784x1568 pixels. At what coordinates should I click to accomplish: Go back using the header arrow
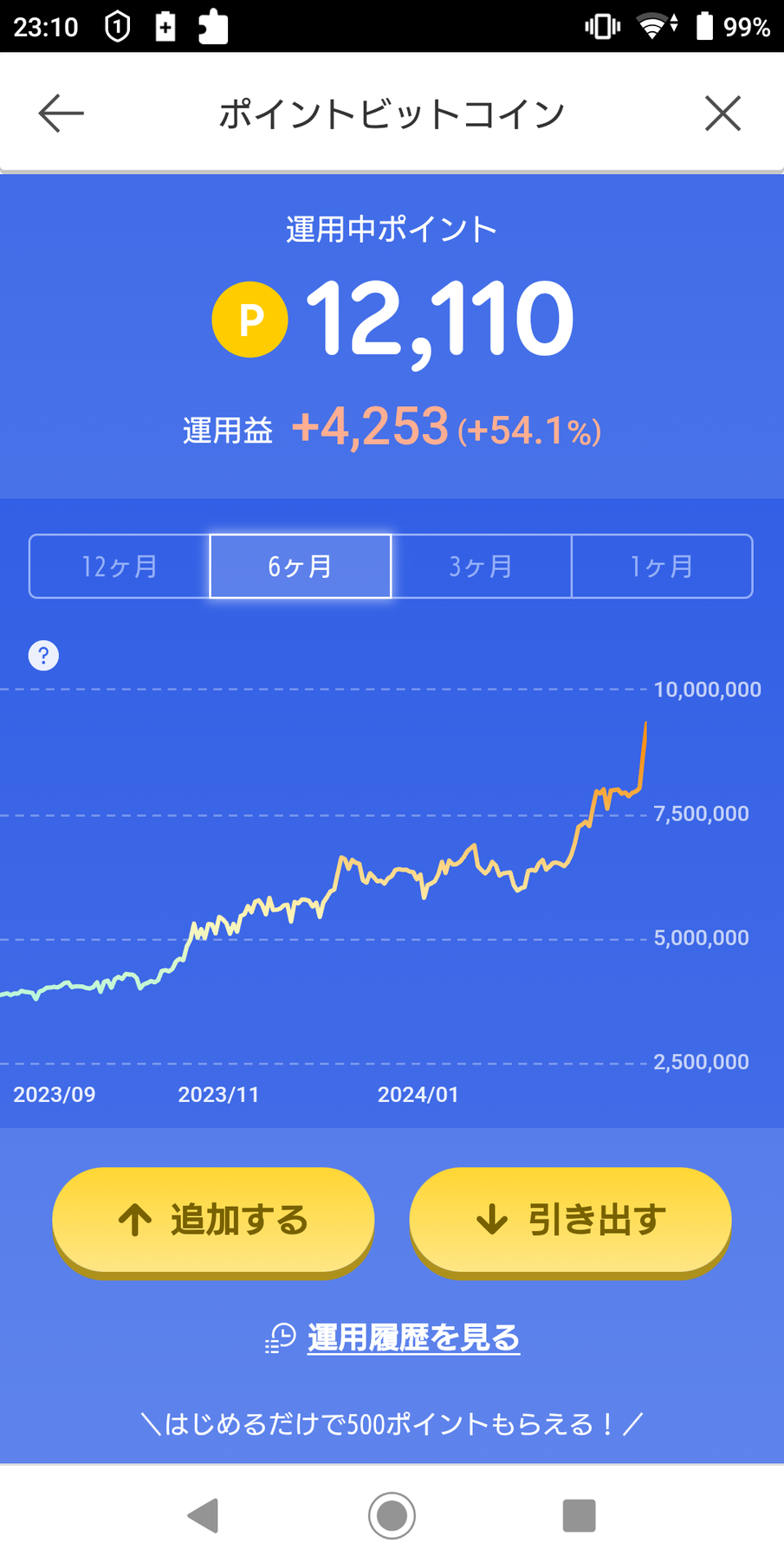coord(61,113)
